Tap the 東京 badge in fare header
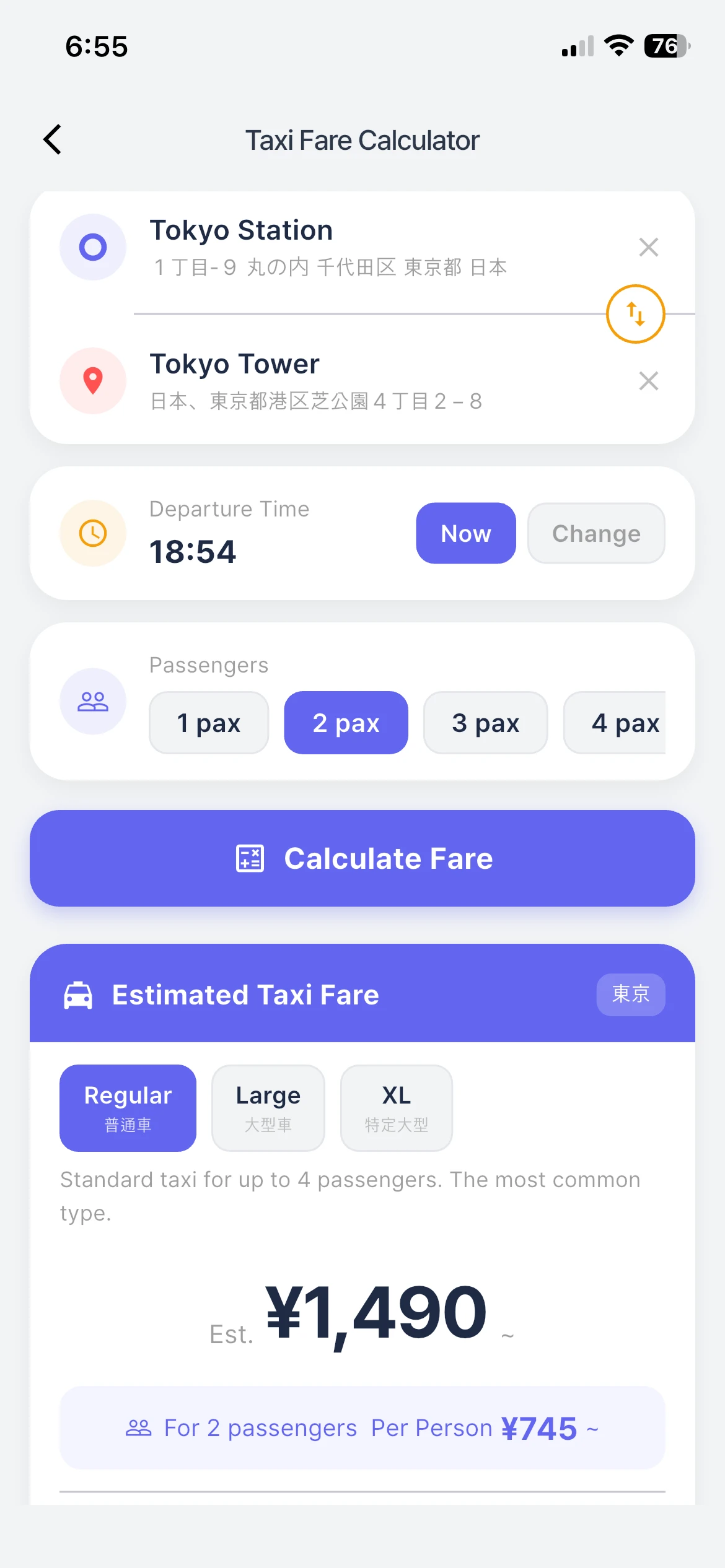 click(630, 995)
